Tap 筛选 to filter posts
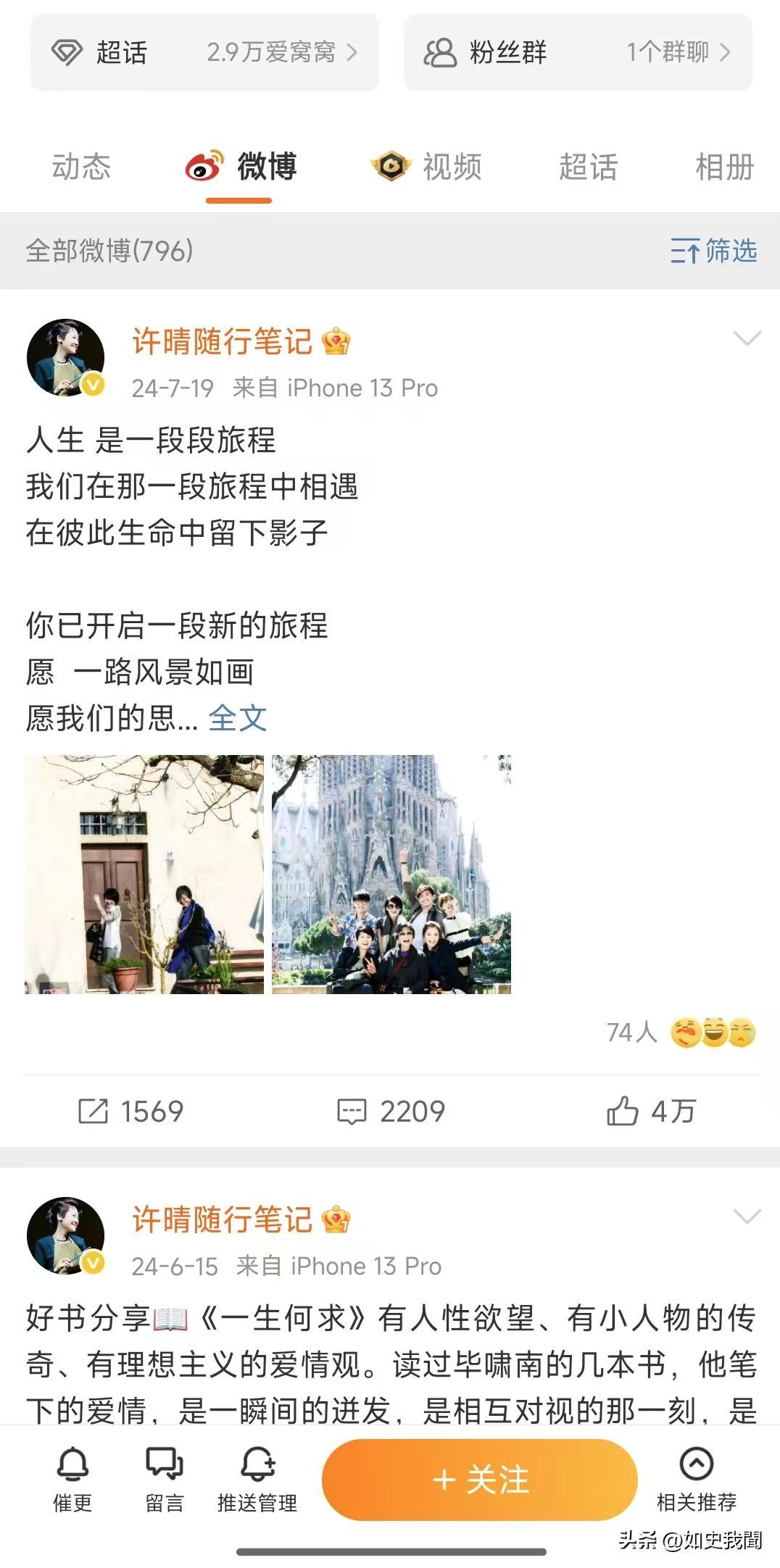The image size is (780, 1568). [713, 251]
